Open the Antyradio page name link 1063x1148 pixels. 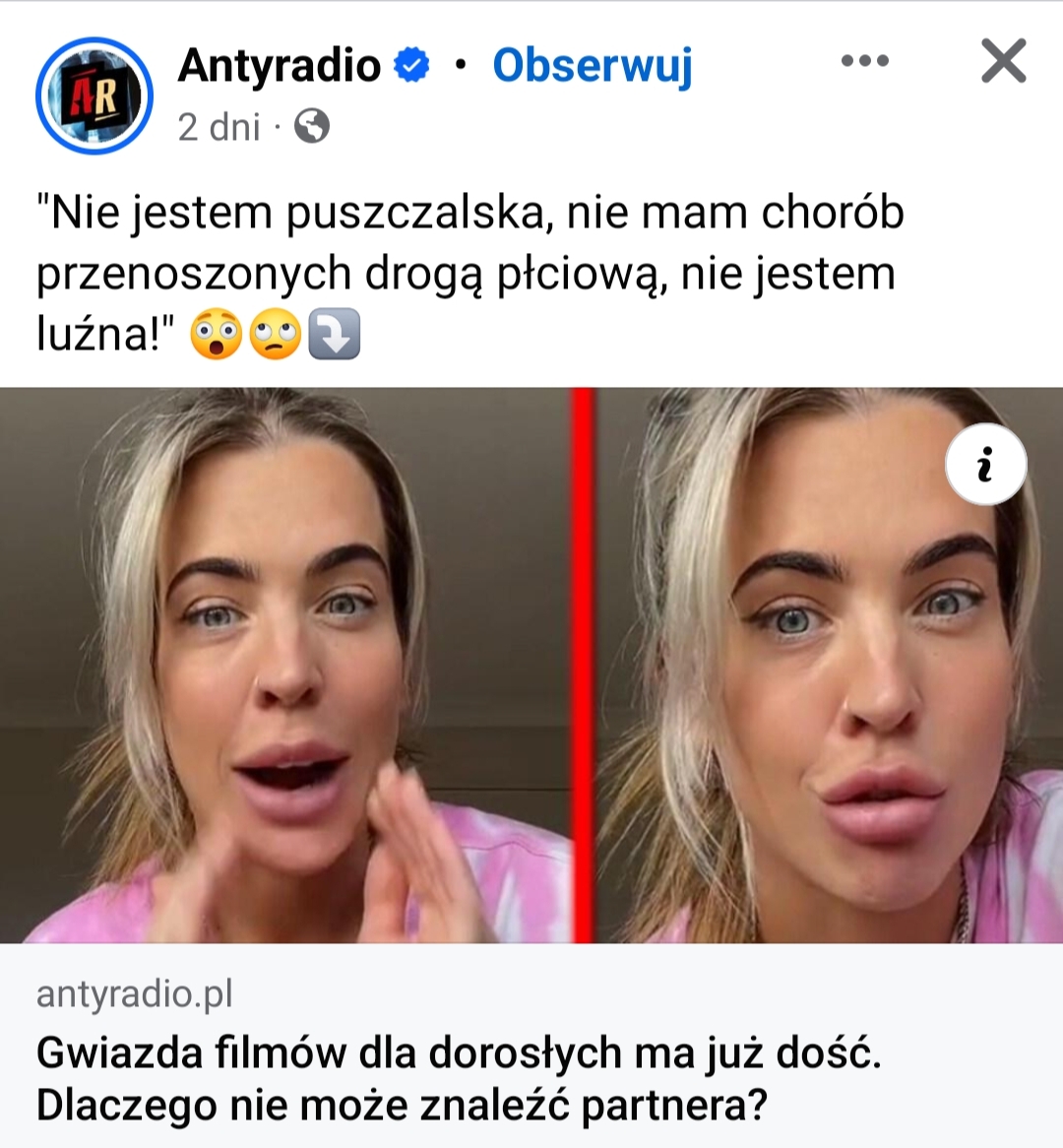280,66
